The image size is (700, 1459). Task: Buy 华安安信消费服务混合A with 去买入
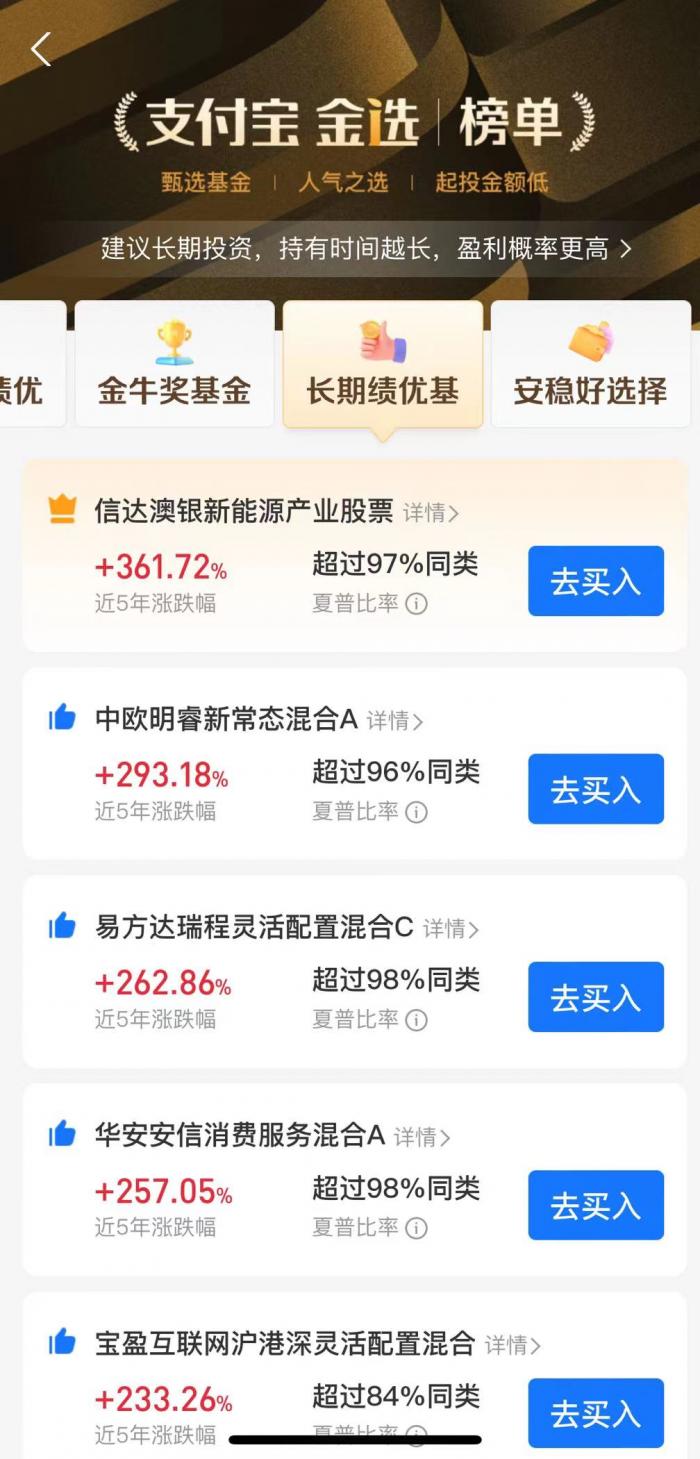[595, 1205]
